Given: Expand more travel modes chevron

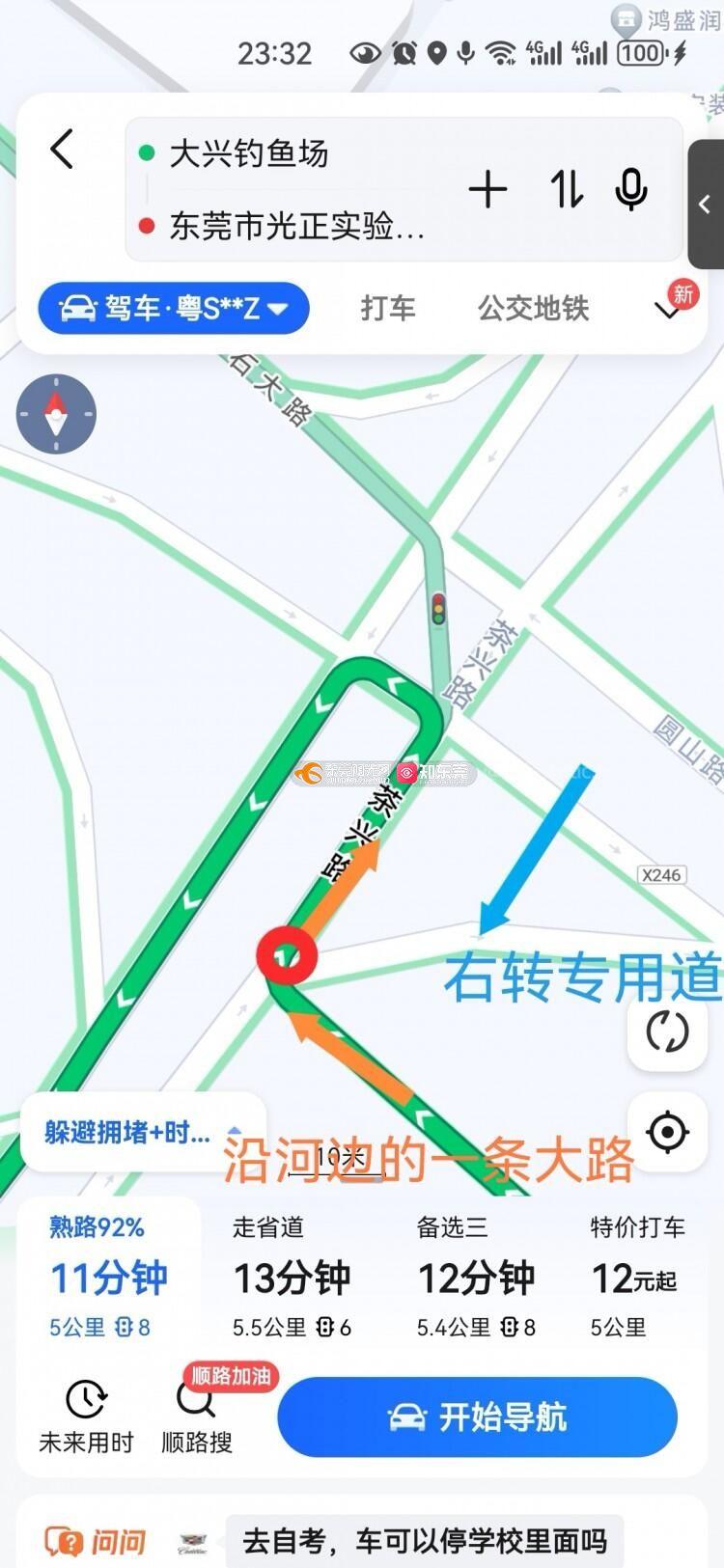Looking at the screenshot, I should click(667, 310).
